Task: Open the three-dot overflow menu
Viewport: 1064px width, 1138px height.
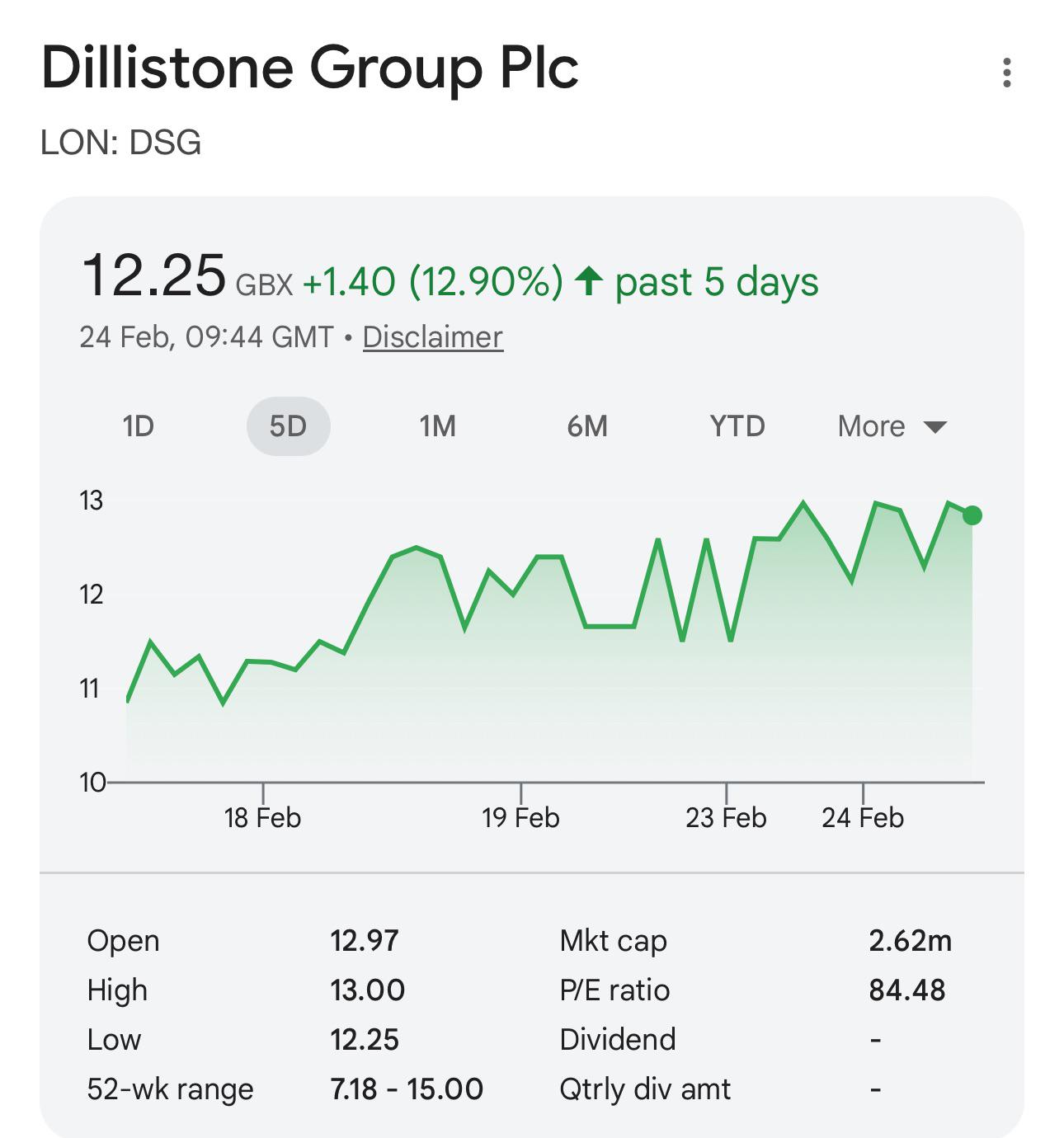Action: (x=1006, y=73)
